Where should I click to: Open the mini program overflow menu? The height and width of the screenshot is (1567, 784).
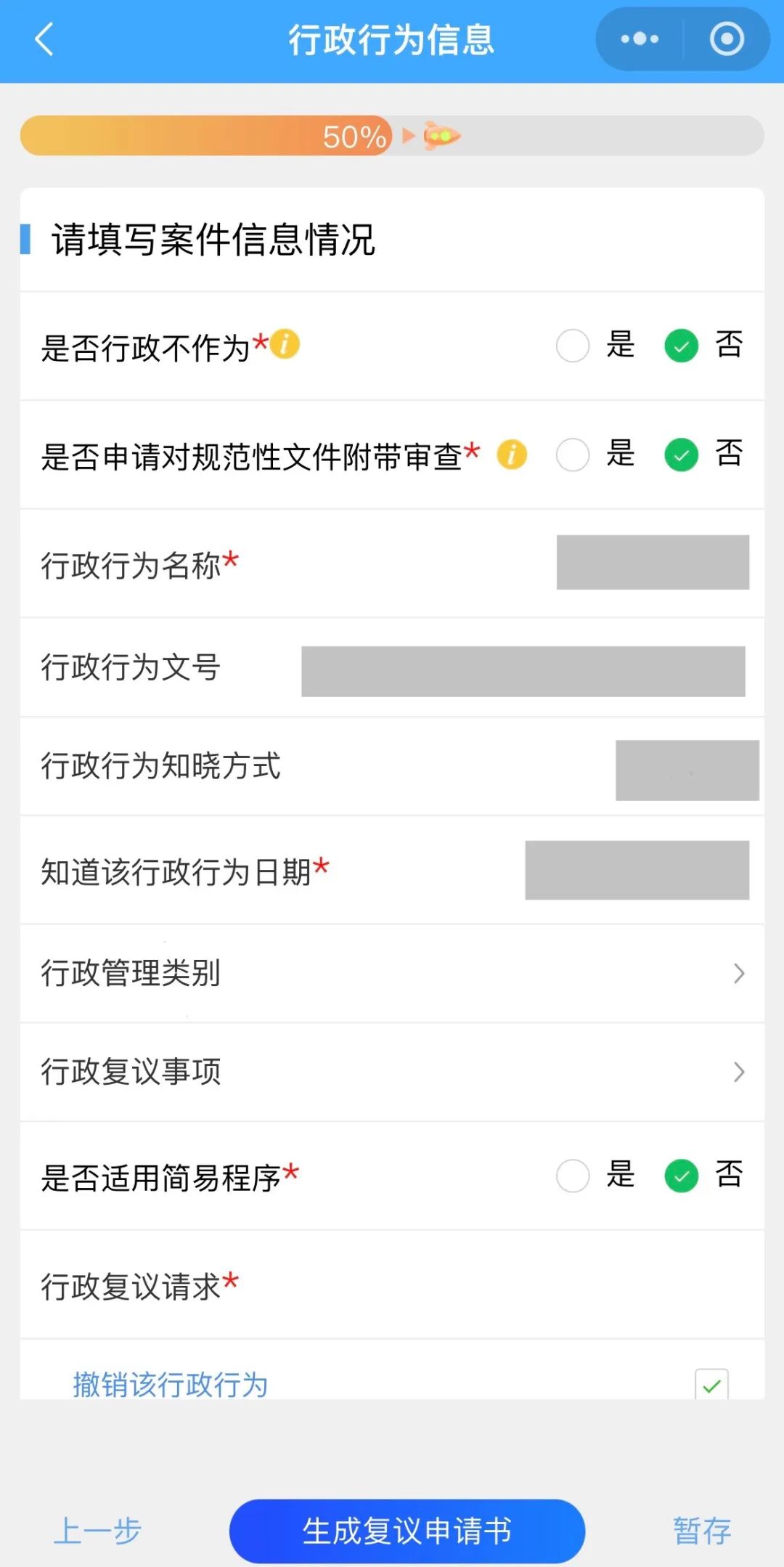point(640,39)
